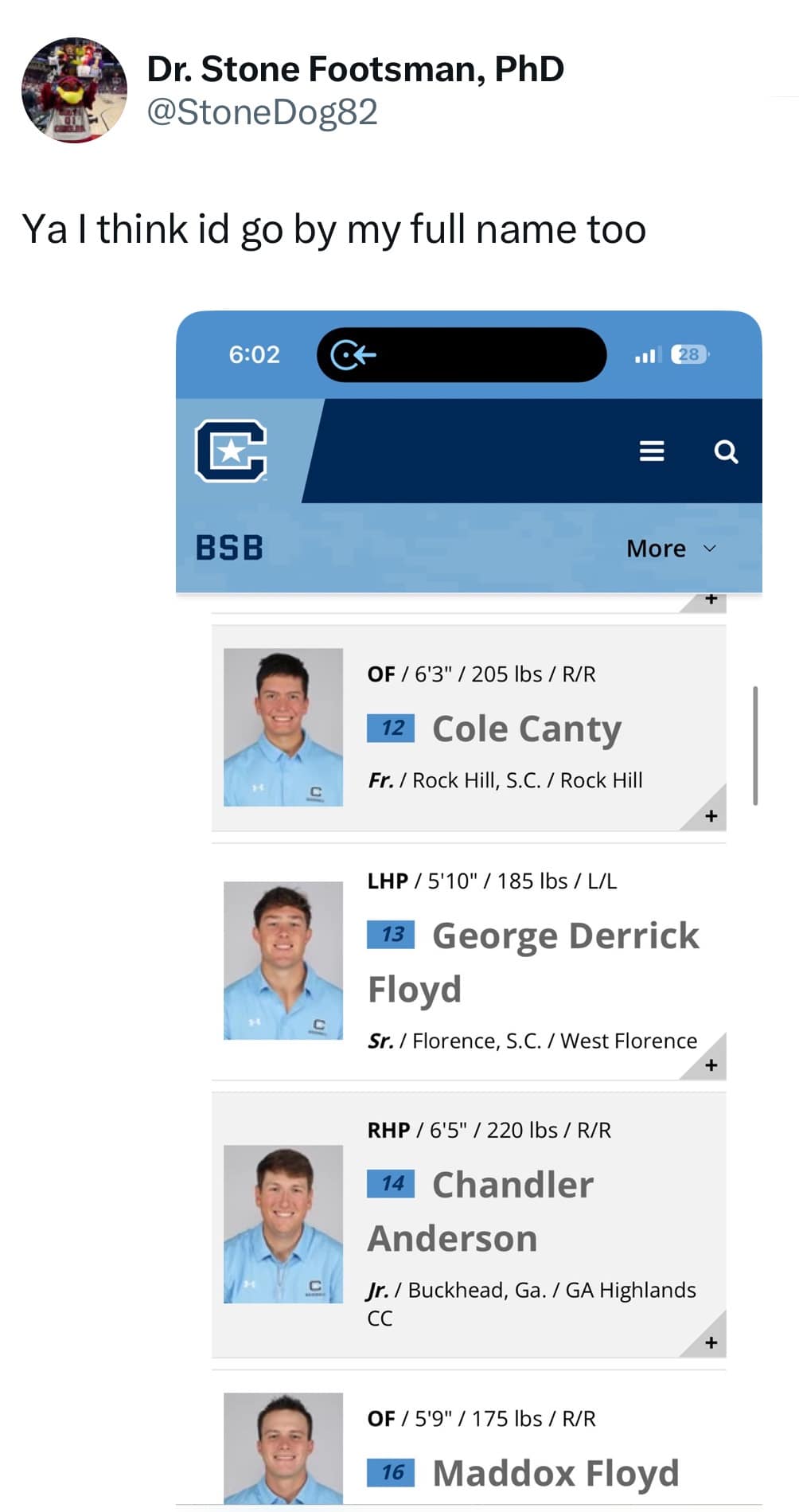Open Dr. Stone Footsman's profile picture
Image resolution: width=799 pixels, height=1512 pixels.
tap(74, 90)
